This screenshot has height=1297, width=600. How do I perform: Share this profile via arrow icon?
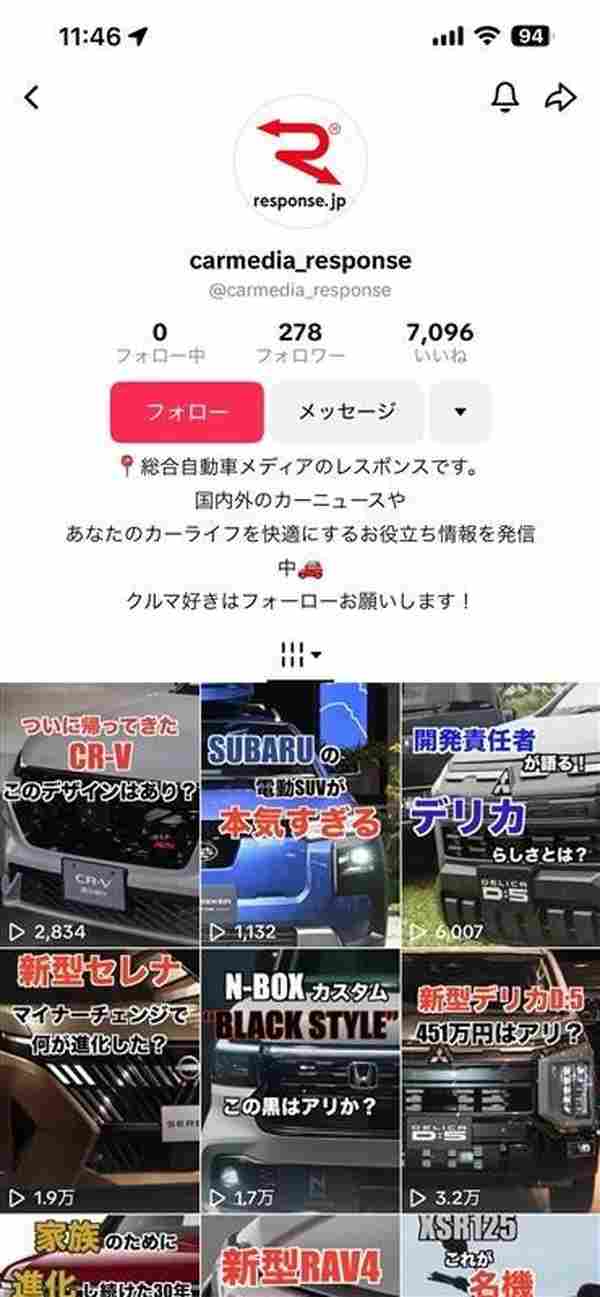click(561, 96)
